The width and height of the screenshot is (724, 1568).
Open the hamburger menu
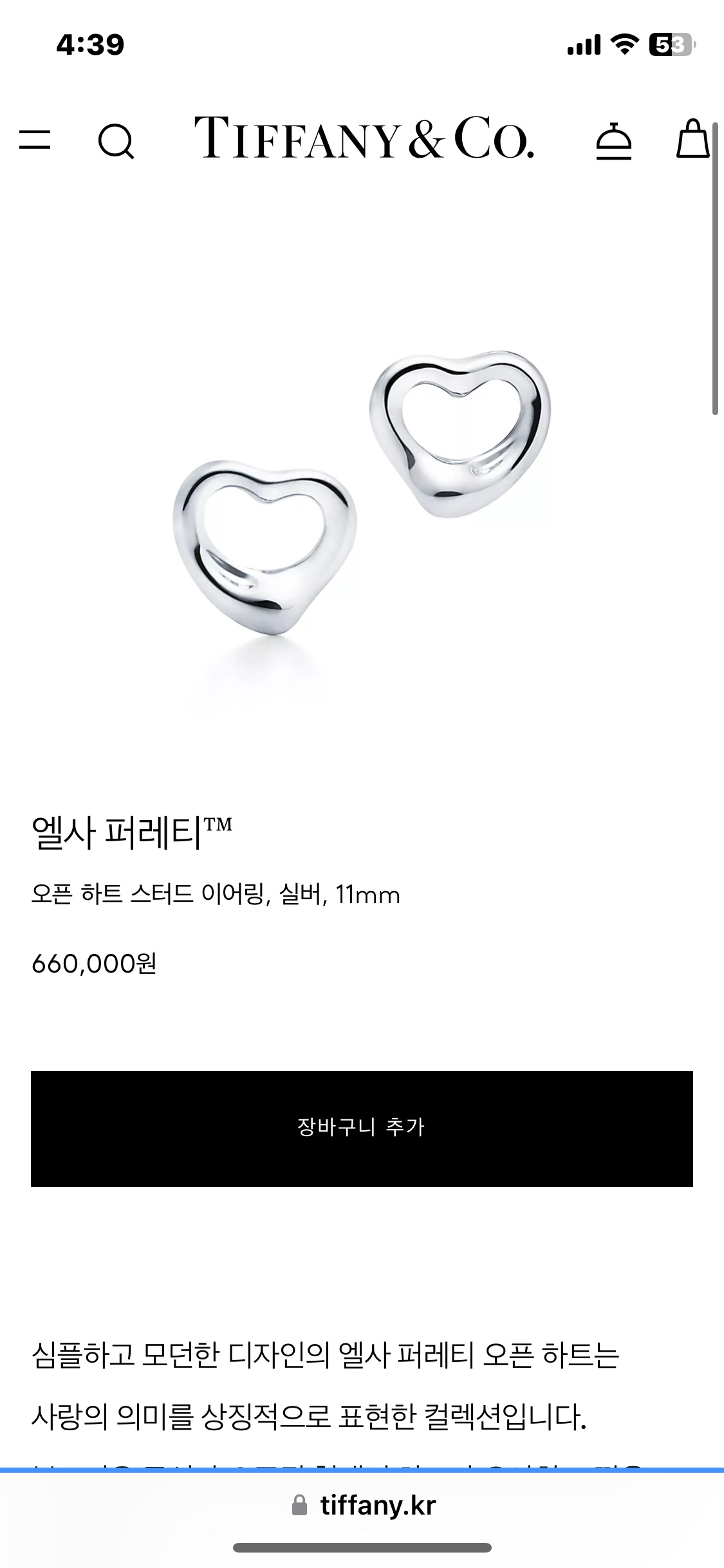click(x=35, y=139)
